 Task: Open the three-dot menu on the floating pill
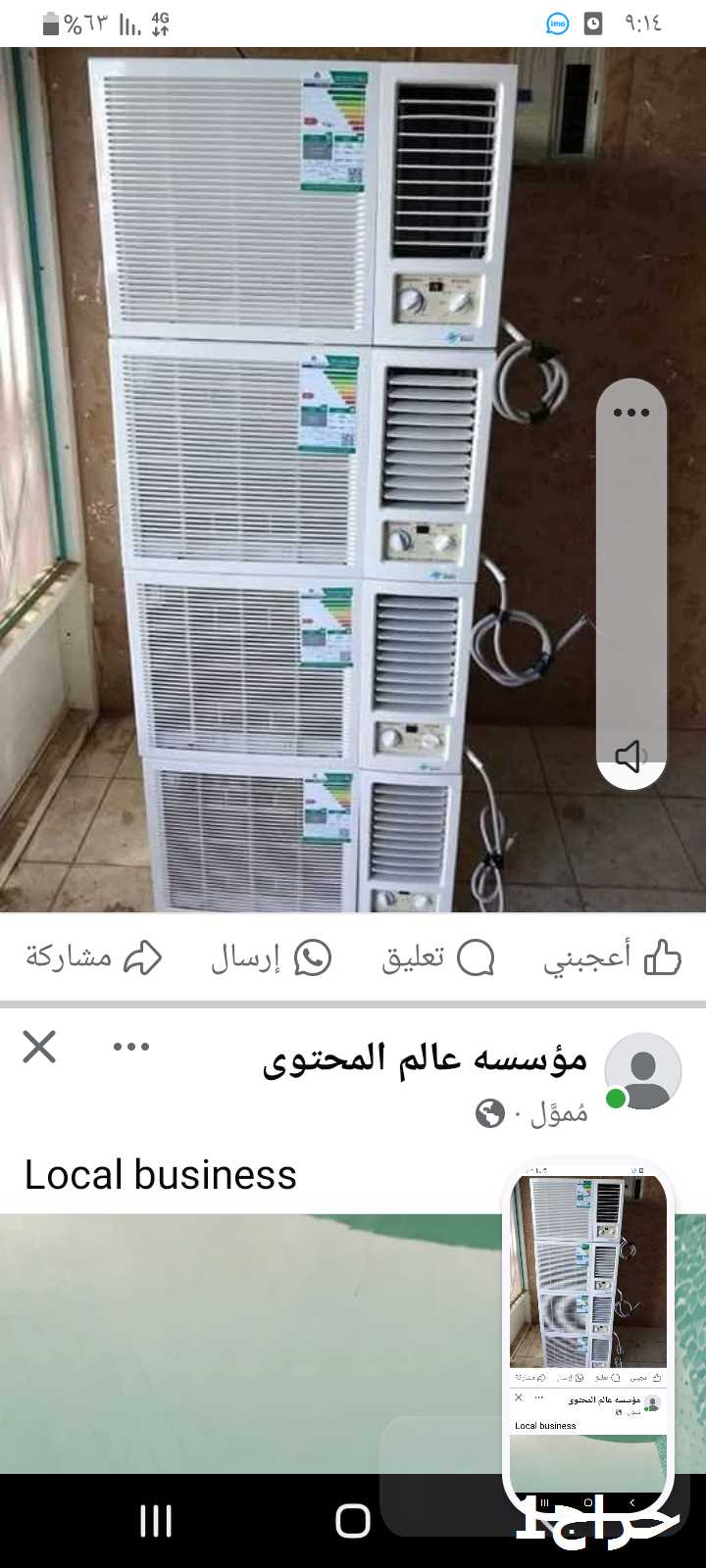tap(630, 413)
